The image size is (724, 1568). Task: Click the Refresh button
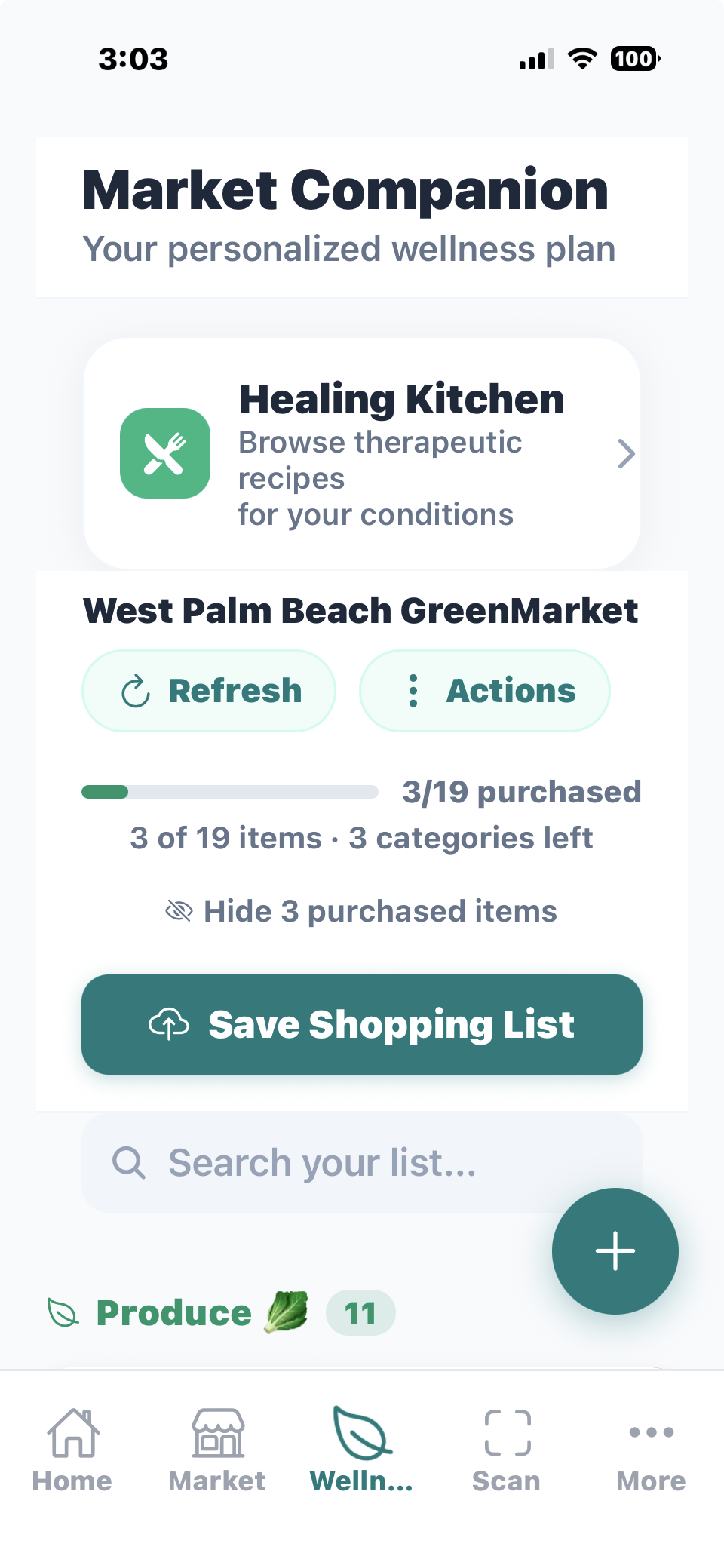click(208, 690)
